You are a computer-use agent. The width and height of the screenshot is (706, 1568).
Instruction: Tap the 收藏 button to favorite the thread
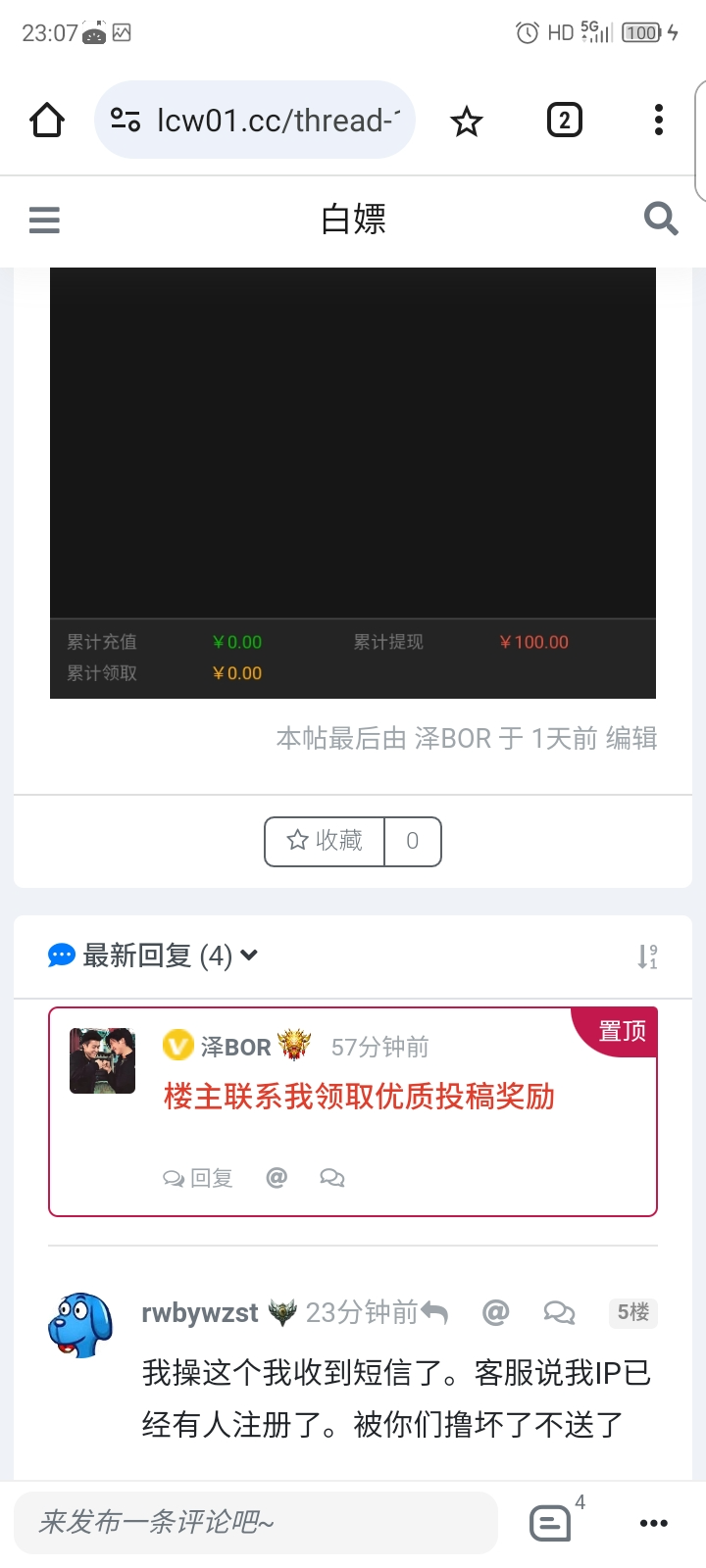point(325,841)
